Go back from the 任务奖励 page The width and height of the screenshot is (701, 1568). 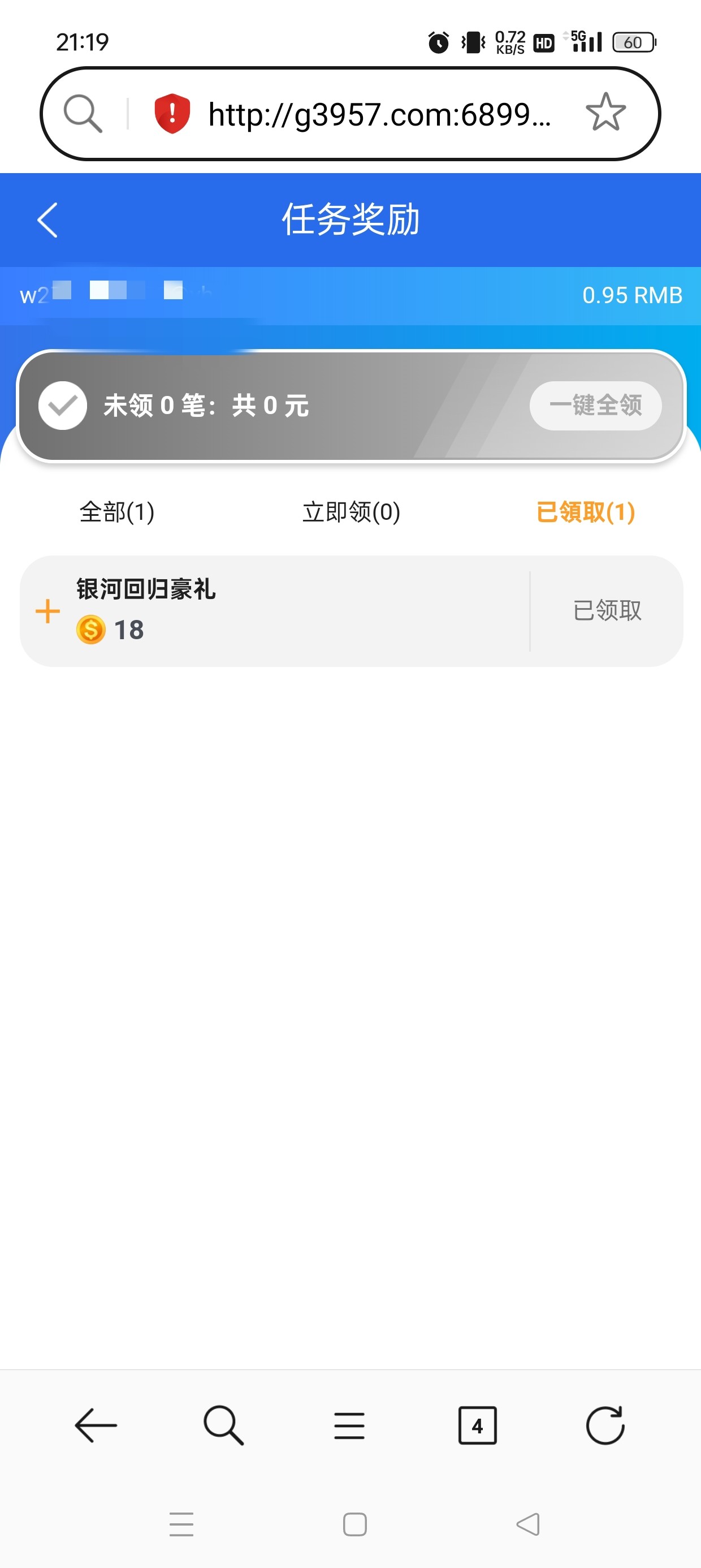pos(47,219)
